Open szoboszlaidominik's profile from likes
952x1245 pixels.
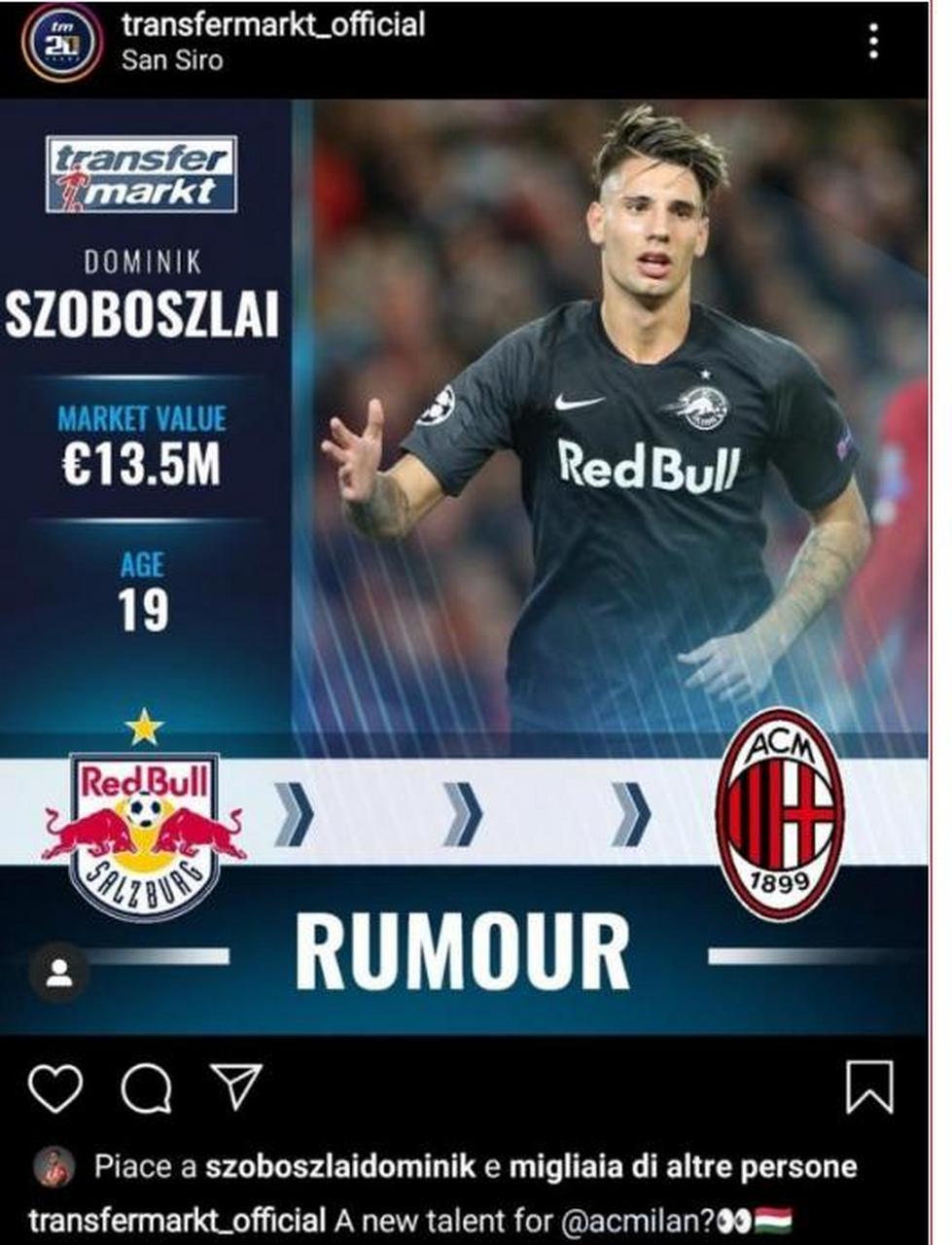pos(340,1166)
